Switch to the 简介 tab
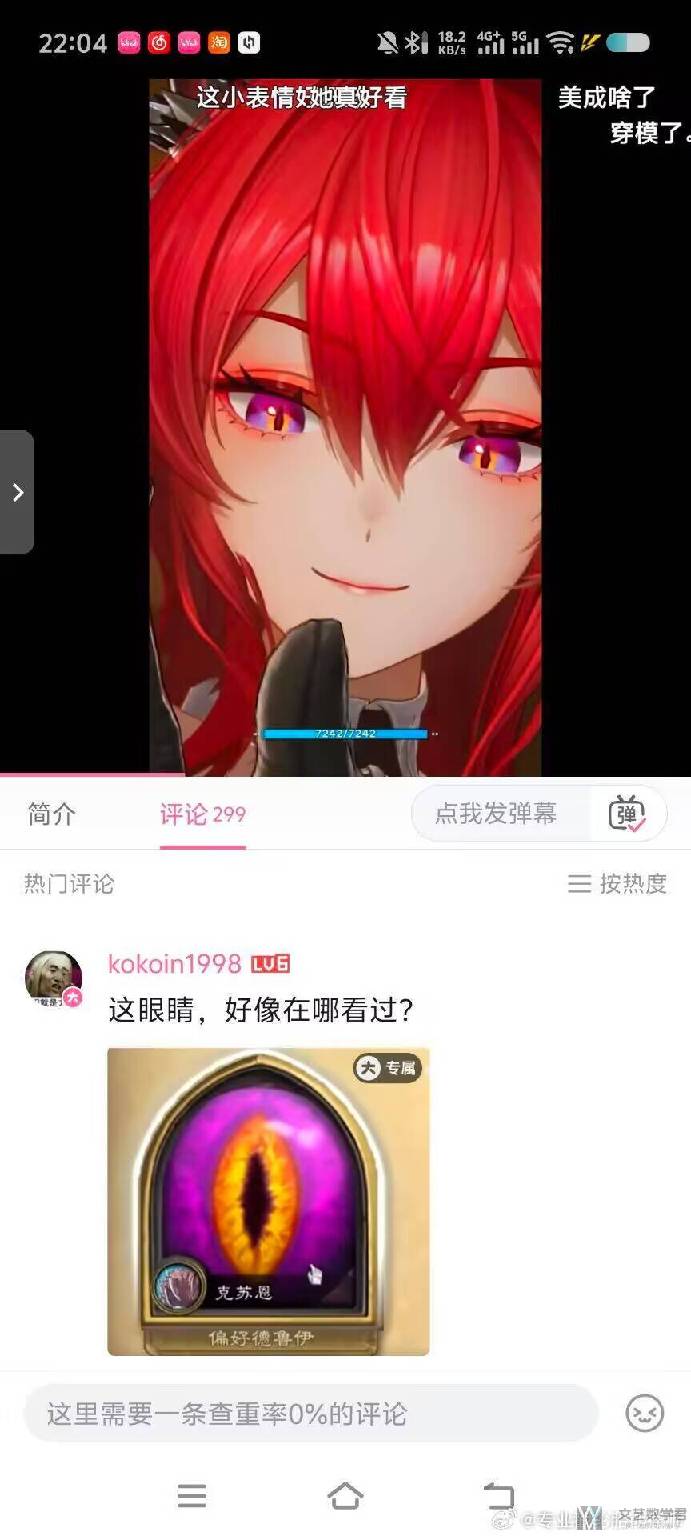Image resolution: width=691 pixels, height=1536 pixels. coord(52,814)
